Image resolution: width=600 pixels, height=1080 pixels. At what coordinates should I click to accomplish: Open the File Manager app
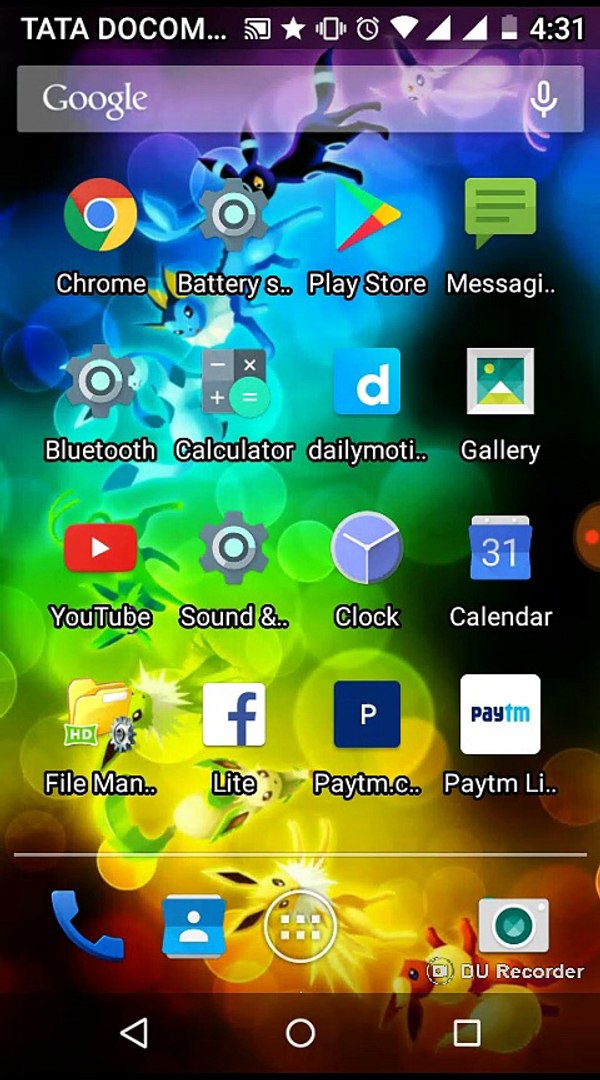[x=100, y=715]
